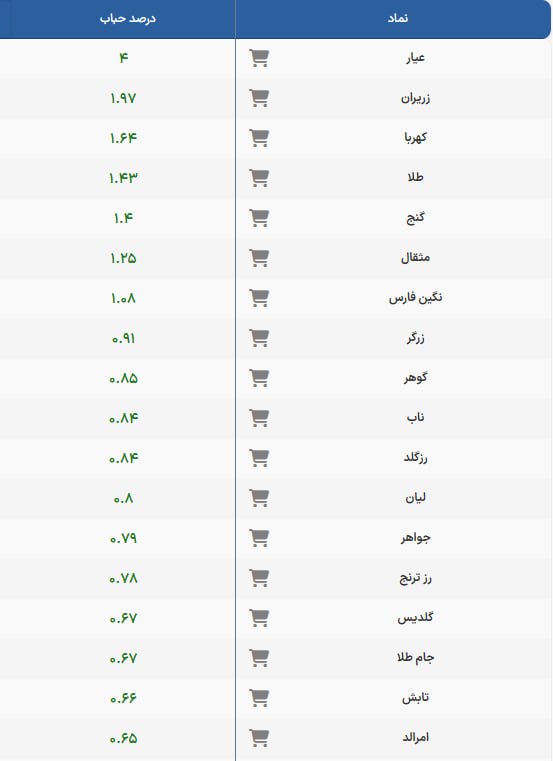Open the cart icon next to جواهر

point(259,538)
